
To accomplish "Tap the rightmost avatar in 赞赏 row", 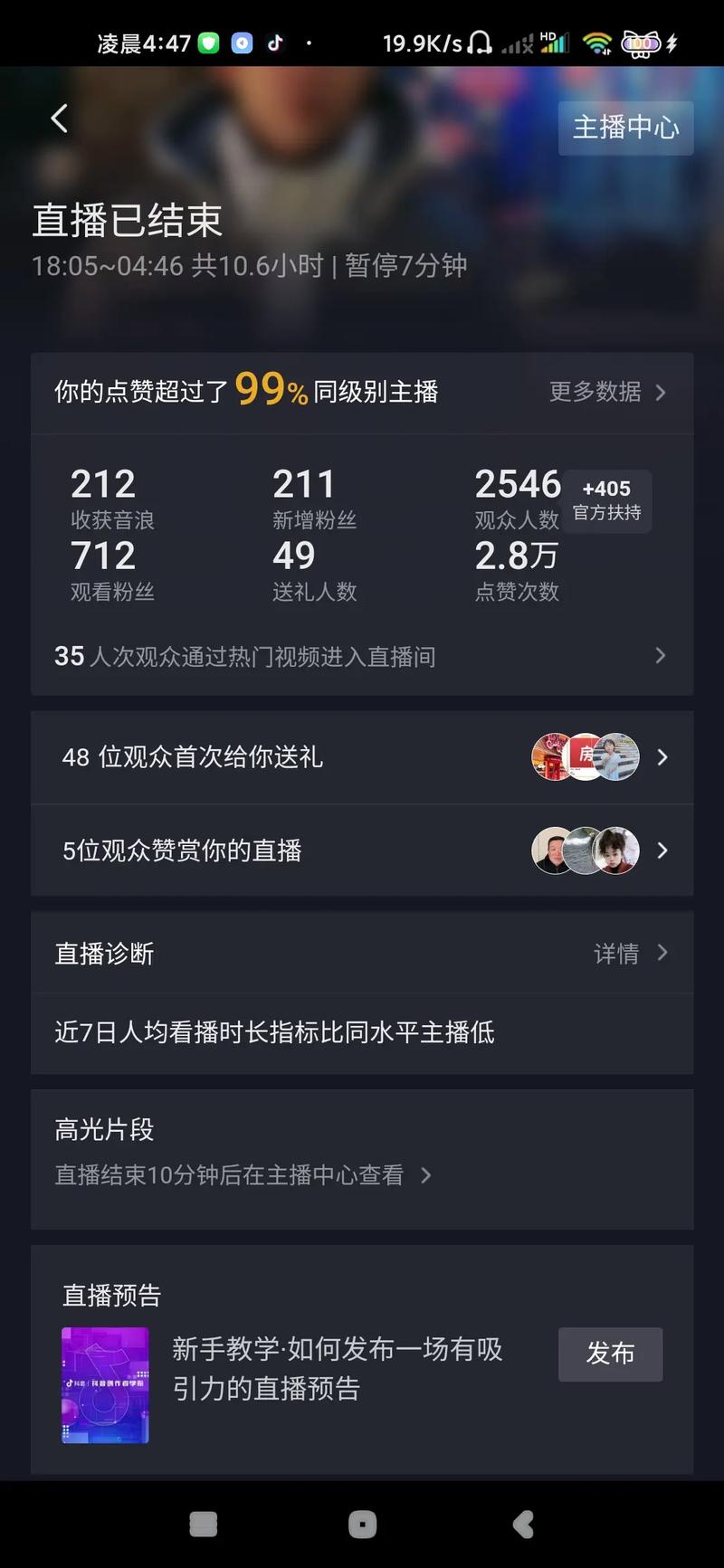I will coord(615,851).
